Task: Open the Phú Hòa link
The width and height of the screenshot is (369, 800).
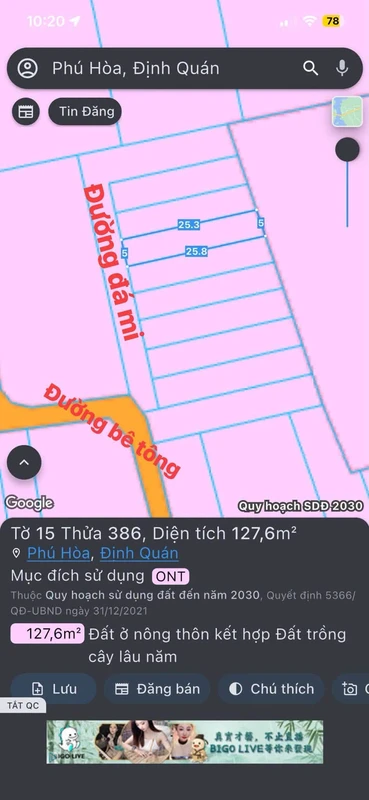Action: click(58, 553)
